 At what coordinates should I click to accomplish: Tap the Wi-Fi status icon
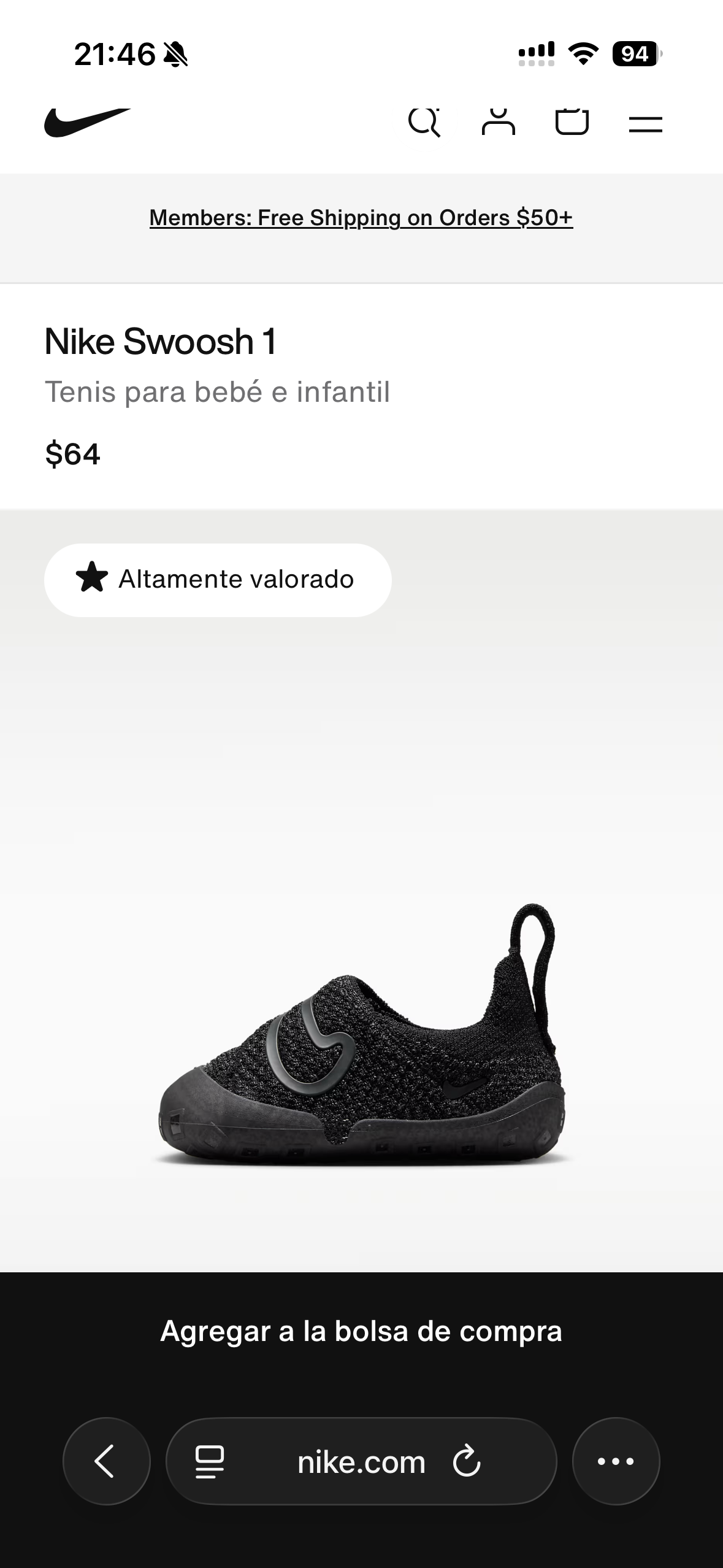coord(583,54)
